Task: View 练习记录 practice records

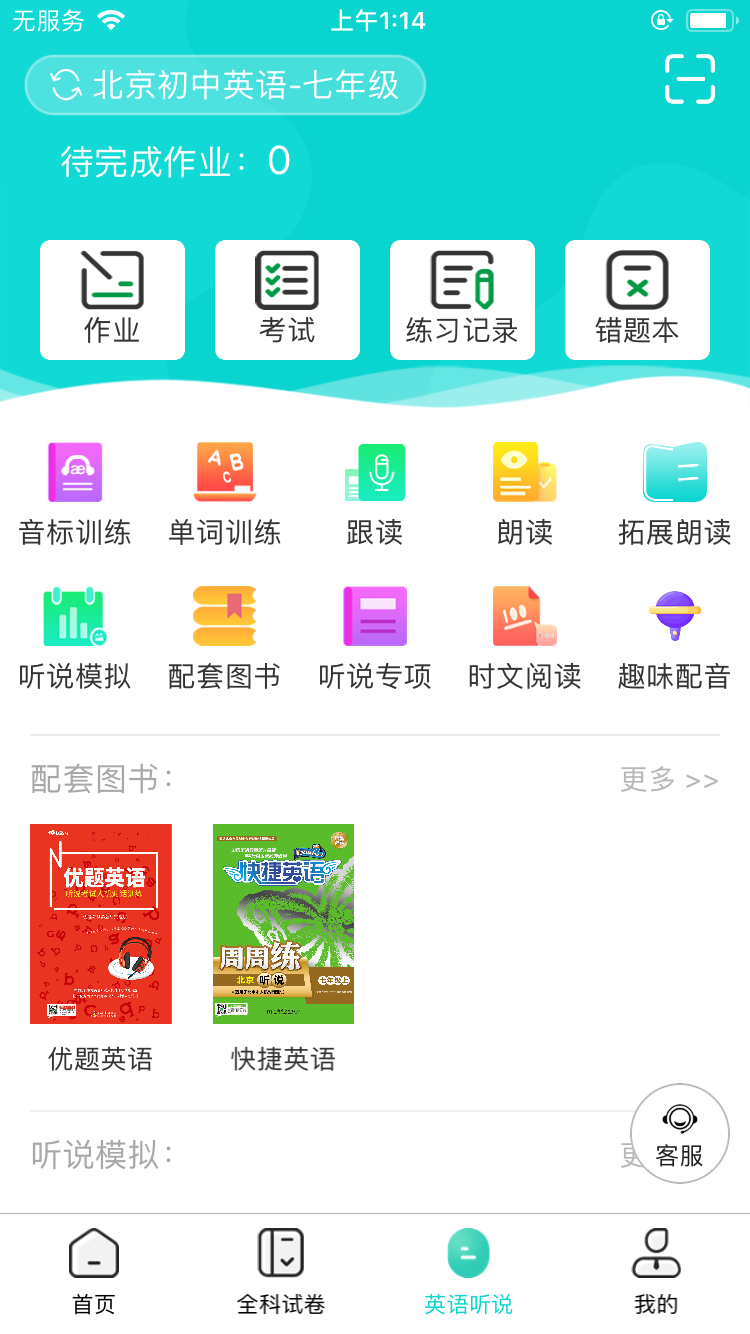Action: coord(462,299)
